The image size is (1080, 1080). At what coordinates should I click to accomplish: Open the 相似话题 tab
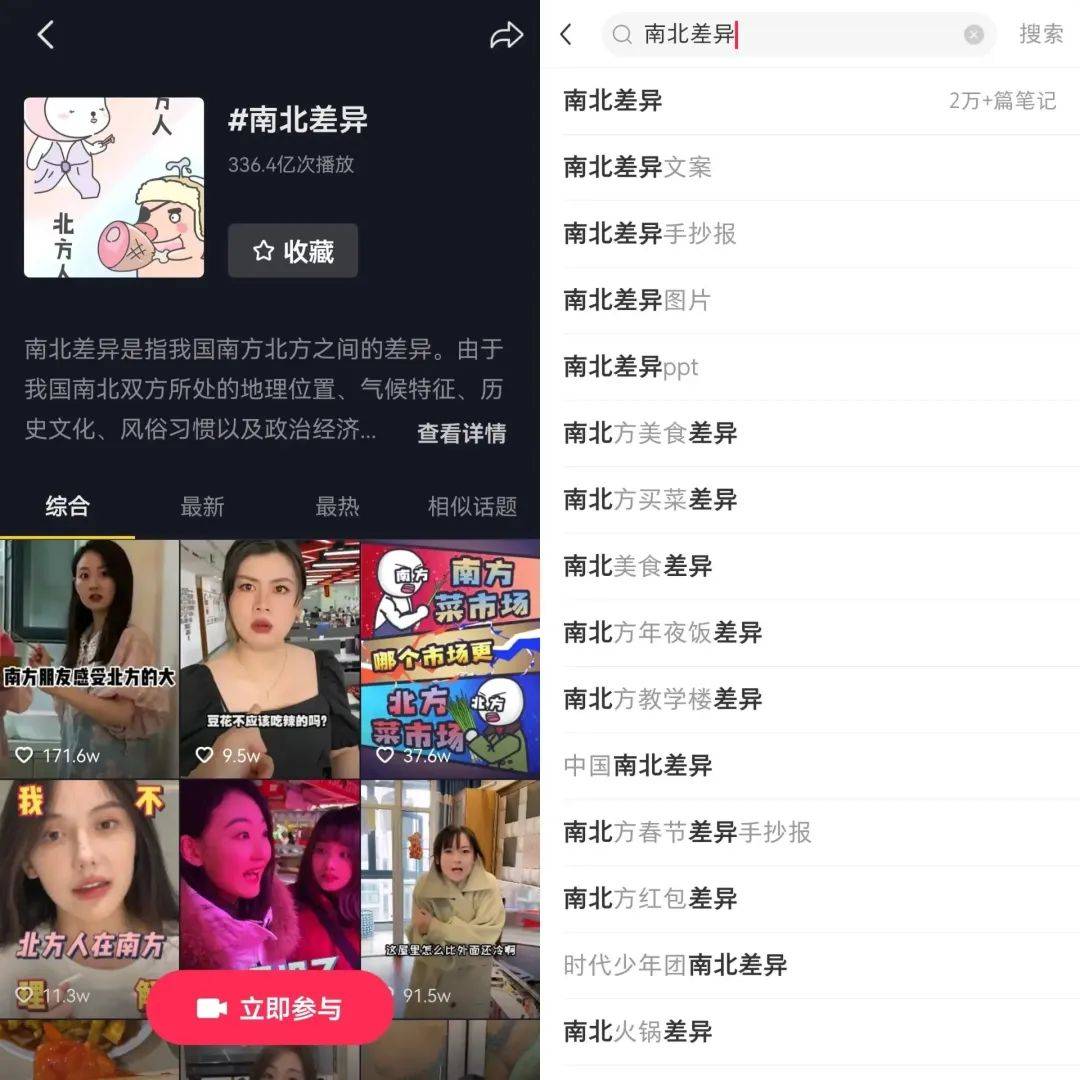point(472,507)
